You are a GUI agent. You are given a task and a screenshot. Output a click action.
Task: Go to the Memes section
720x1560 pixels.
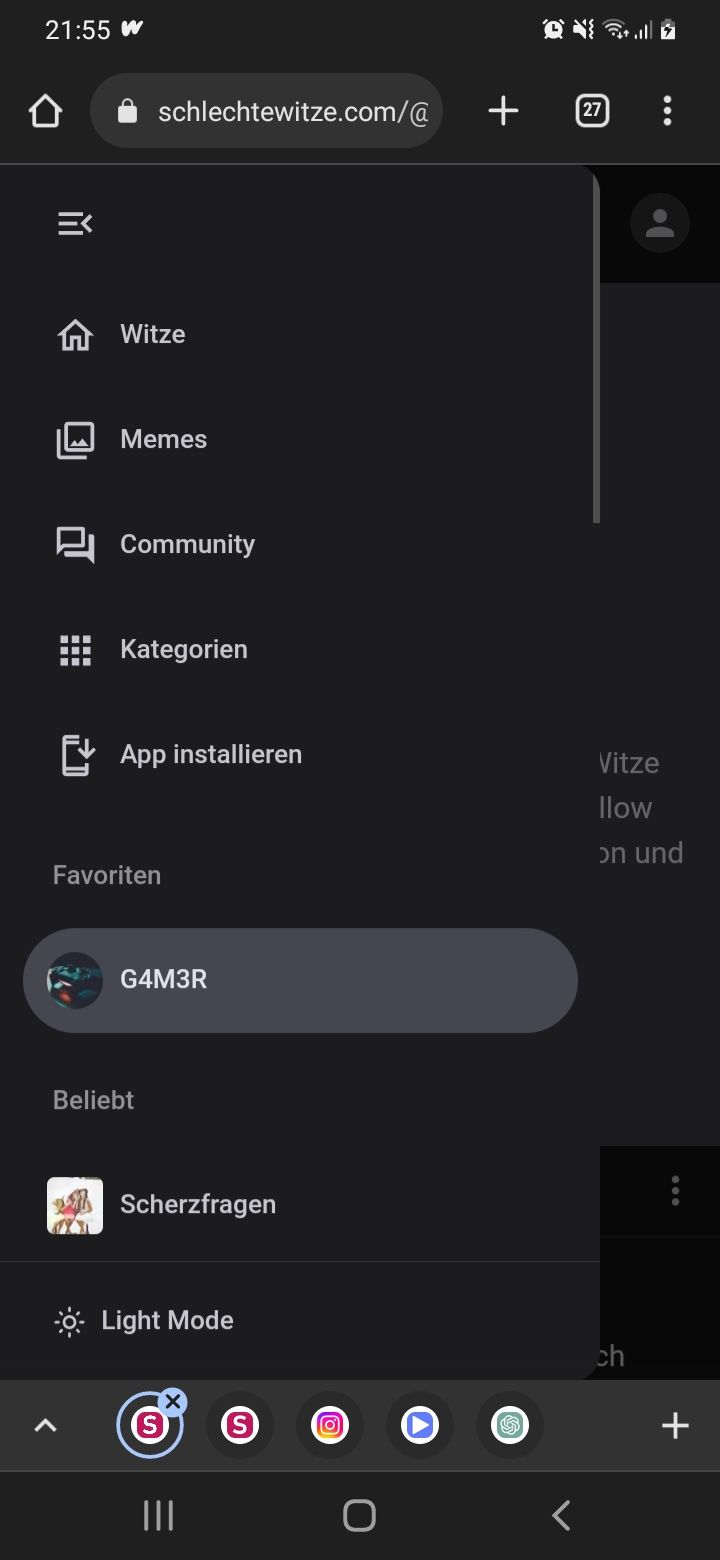click(x=163, y=439)
